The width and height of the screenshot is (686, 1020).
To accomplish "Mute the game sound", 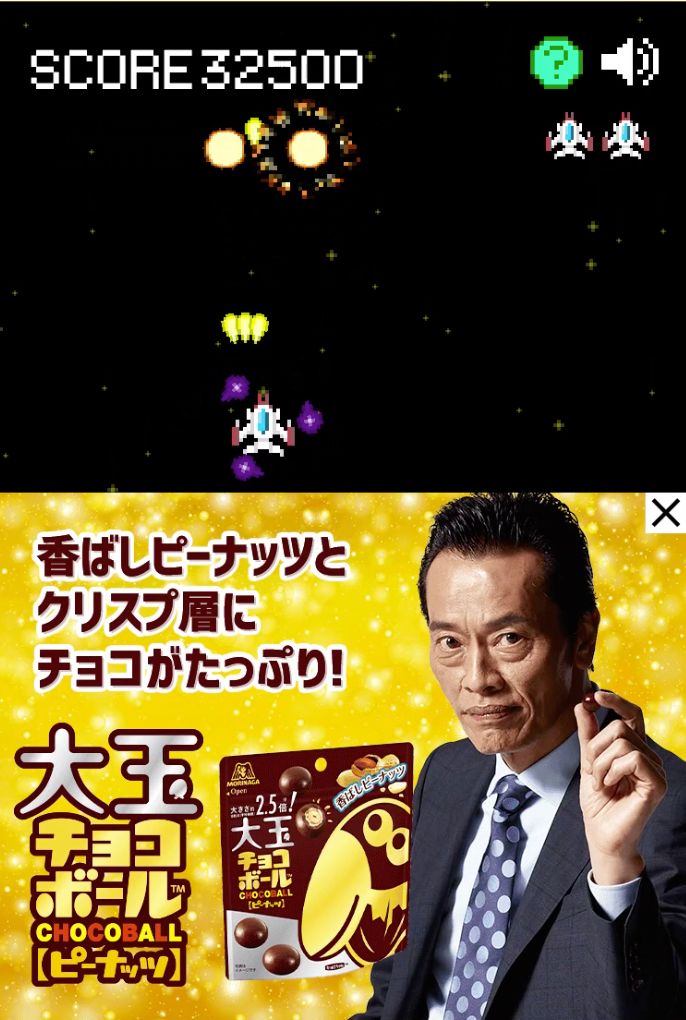I will 629,62.
